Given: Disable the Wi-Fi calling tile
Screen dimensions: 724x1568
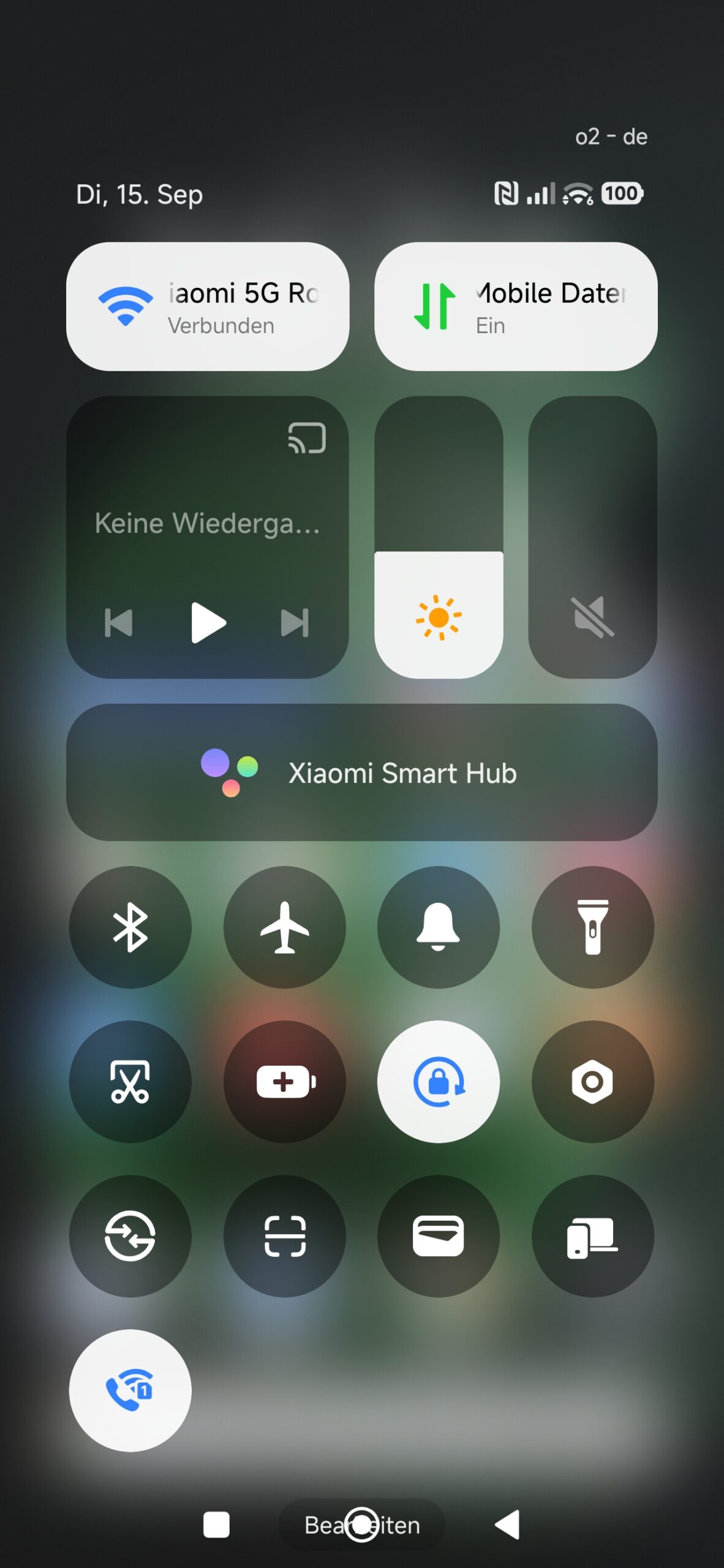Looking at the screenshot, I should [x=130, y=1390].
